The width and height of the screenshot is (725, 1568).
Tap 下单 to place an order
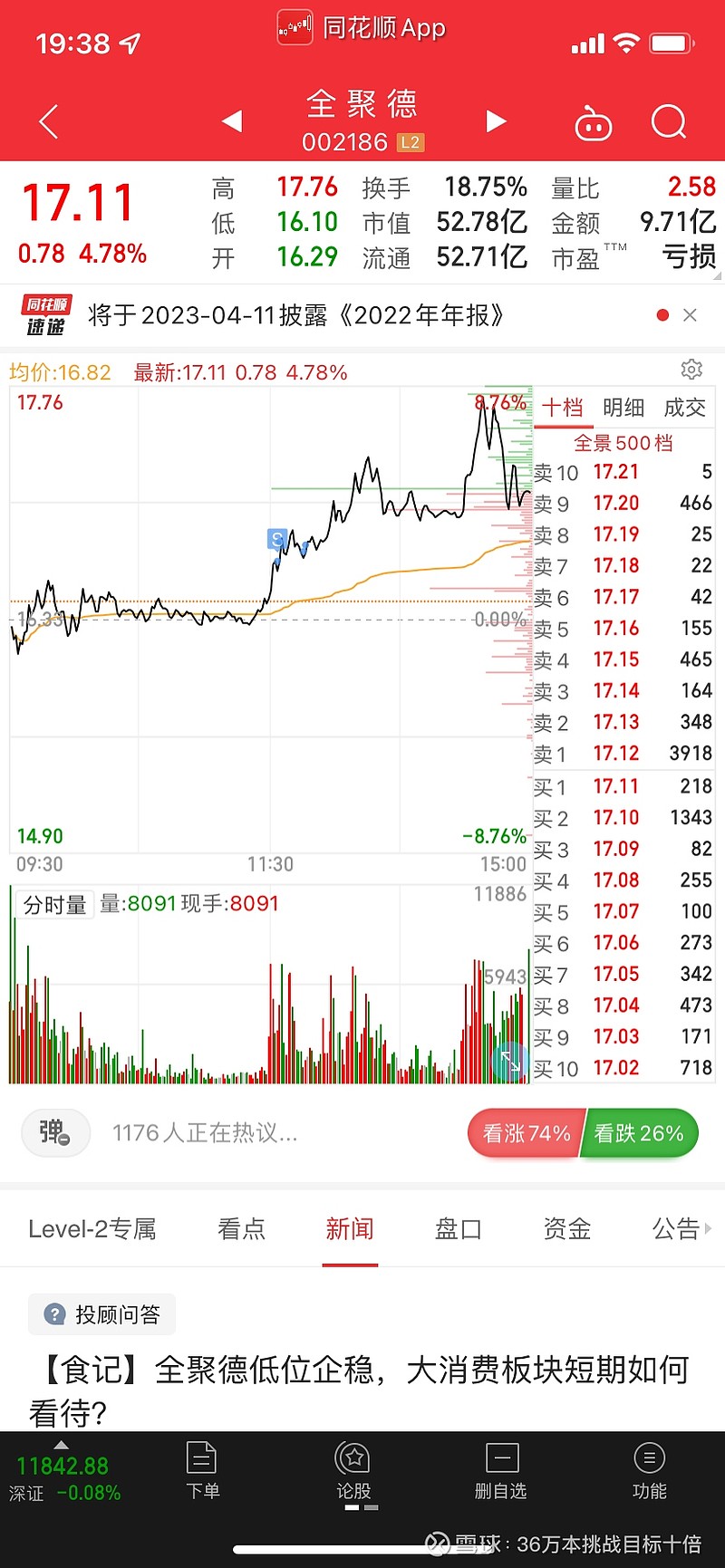pos(202,1471)
